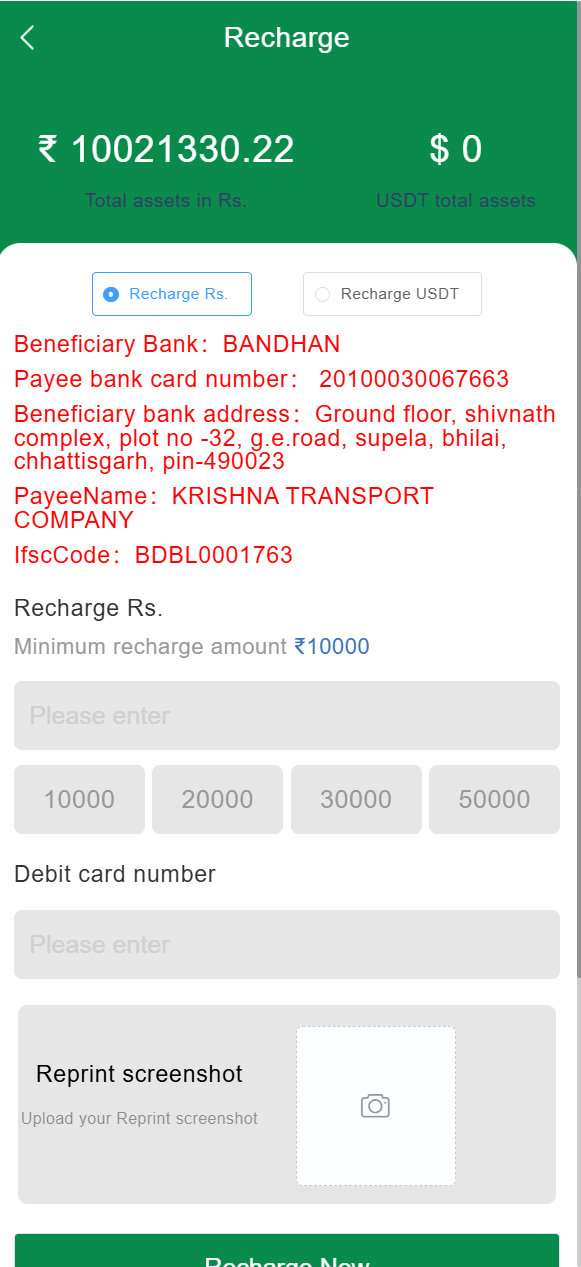Go back using the header arrow
581x1267 pixels.
point(27,38)
